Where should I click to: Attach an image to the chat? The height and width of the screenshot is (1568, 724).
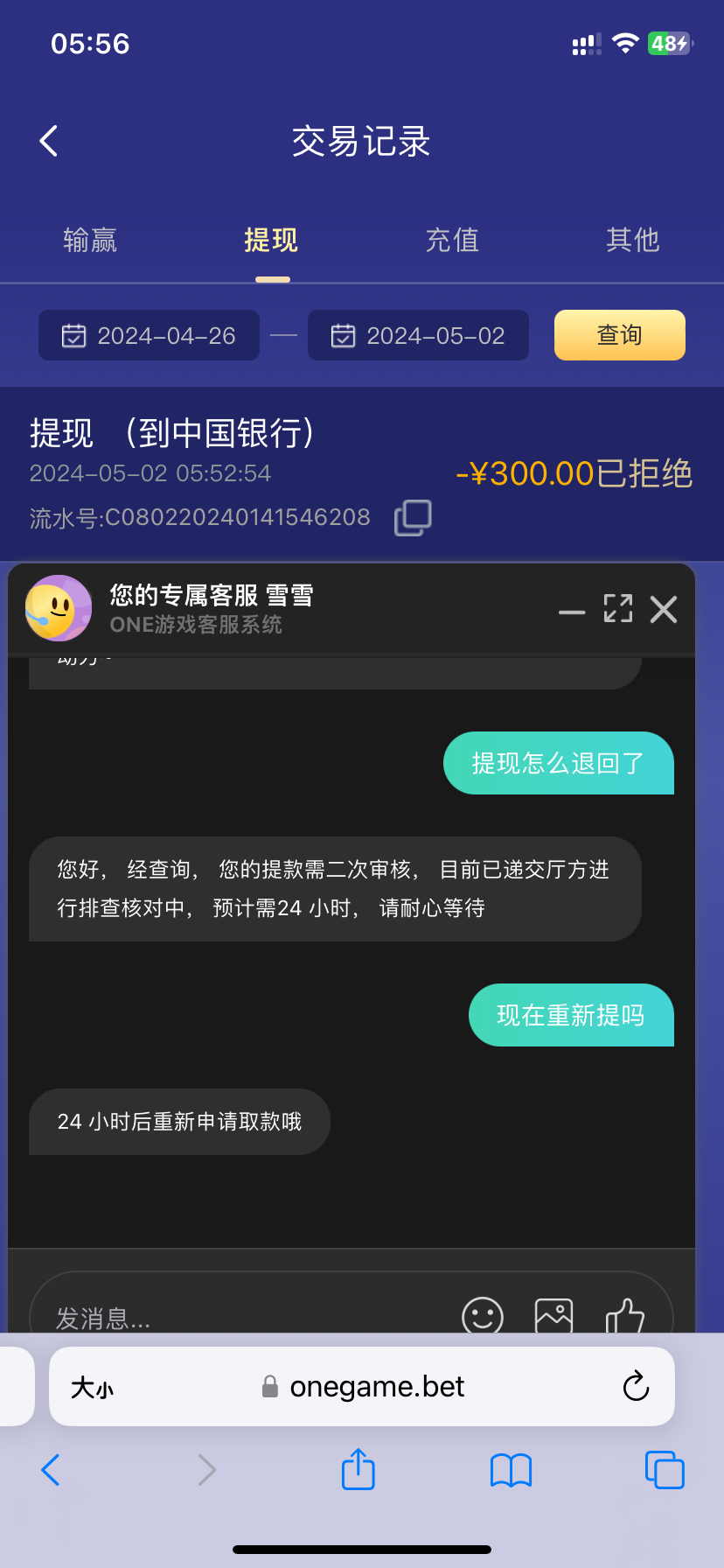pos(553,1315)
